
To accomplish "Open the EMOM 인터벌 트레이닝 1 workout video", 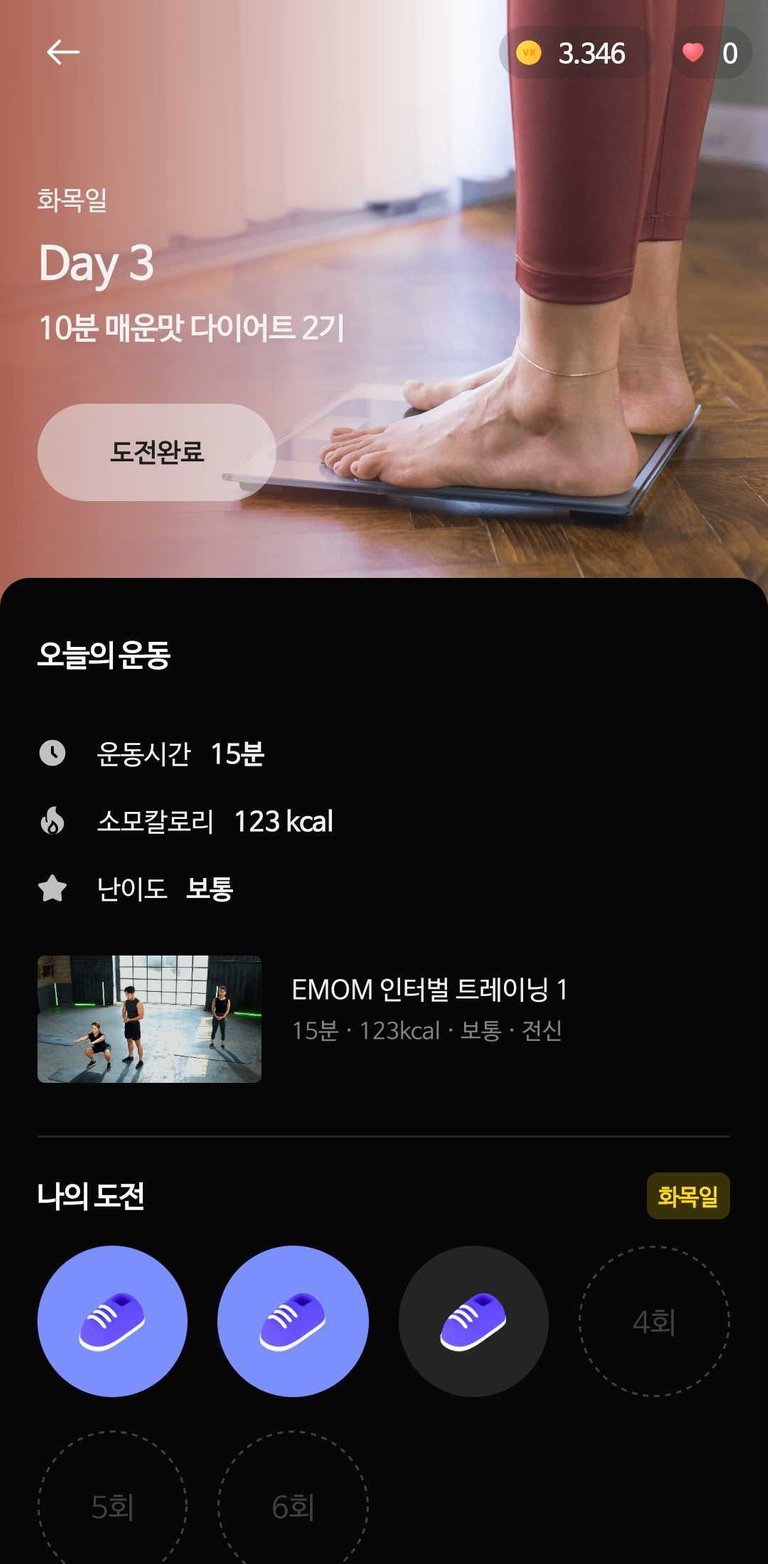I will 150,1019.
